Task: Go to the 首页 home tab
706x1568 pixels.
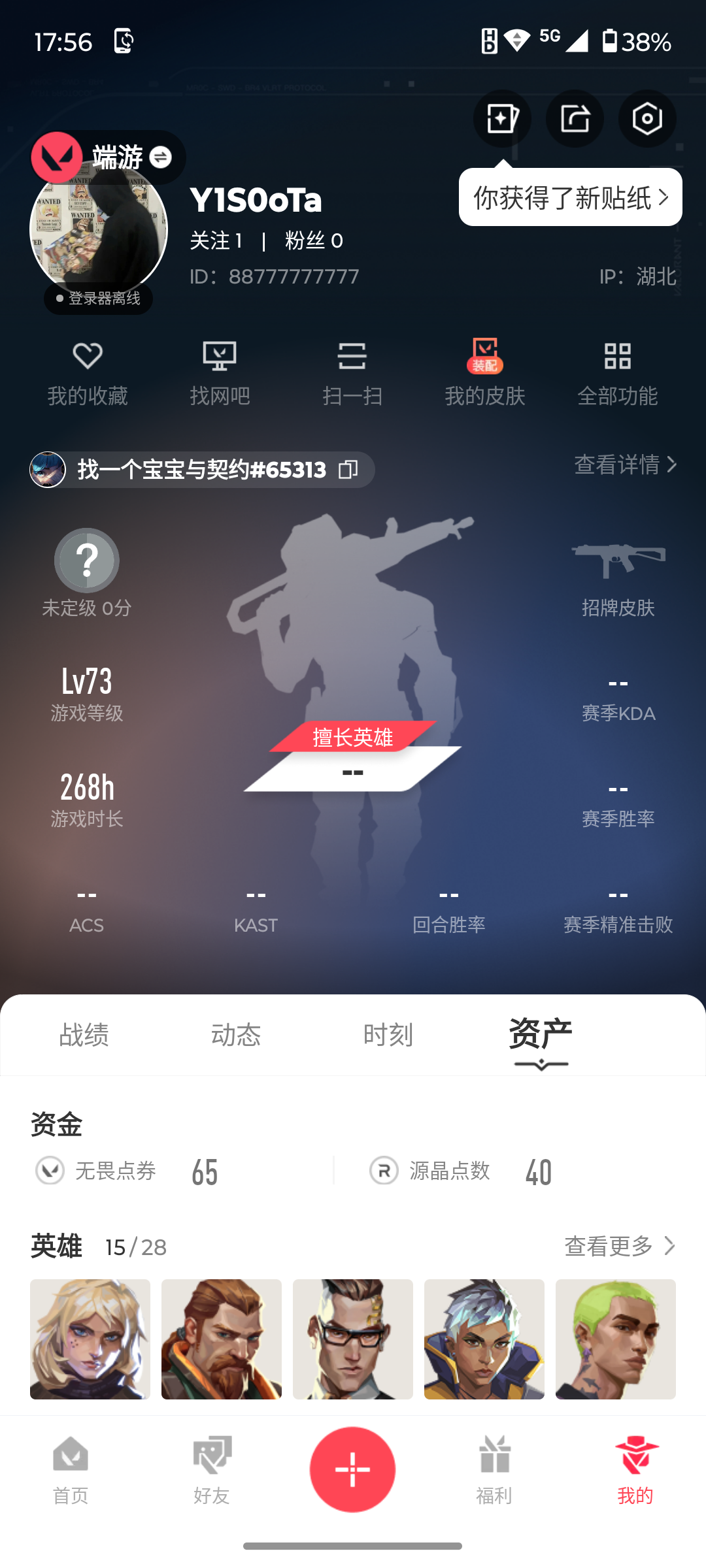Action: coord(71,1469)
